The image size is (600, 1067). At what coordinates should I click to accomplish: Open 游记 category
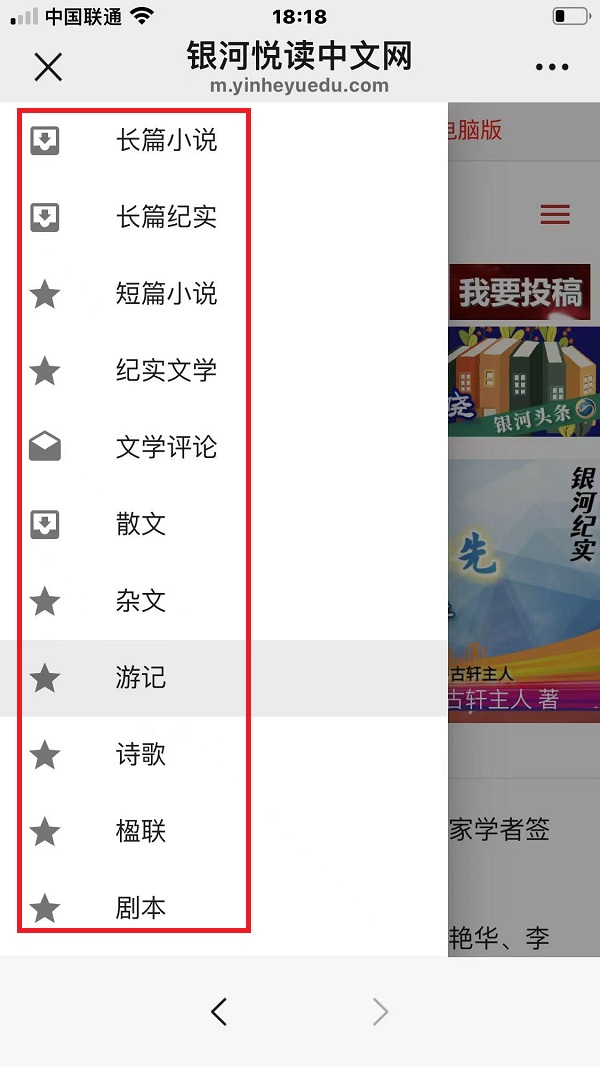point(141,678)
